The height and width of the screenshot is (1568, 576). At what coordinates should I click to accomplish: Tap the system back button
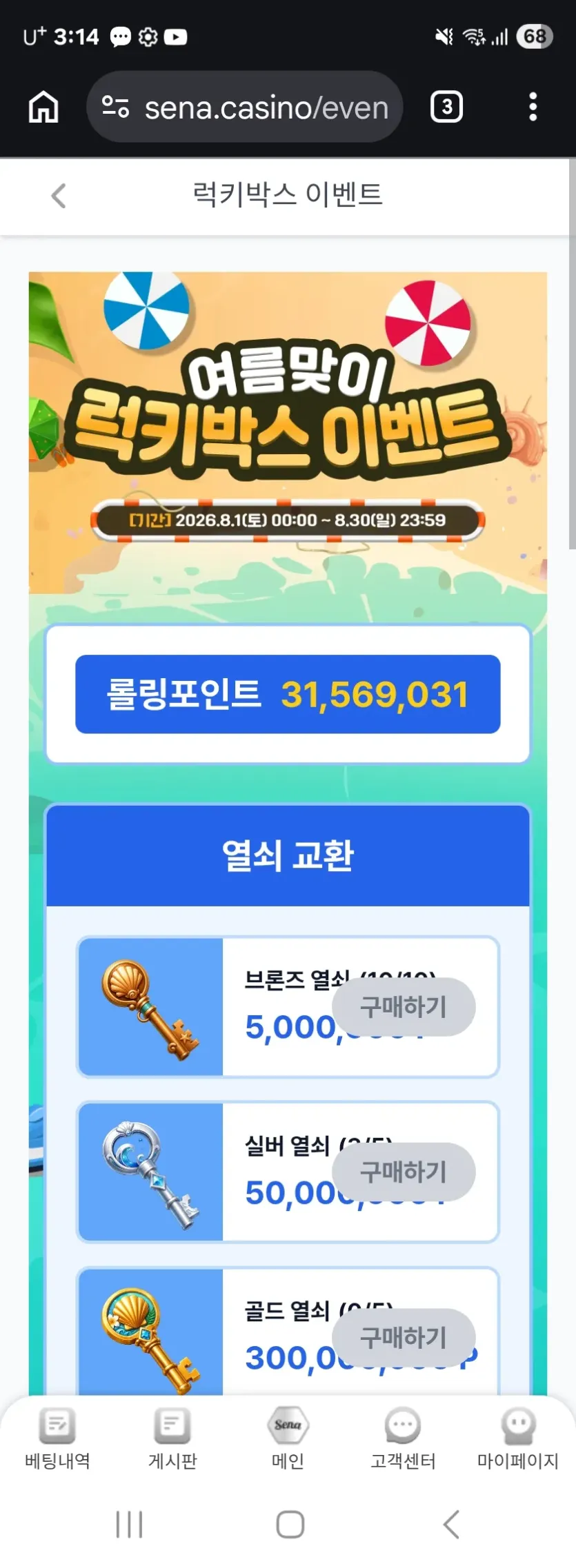451,1525
